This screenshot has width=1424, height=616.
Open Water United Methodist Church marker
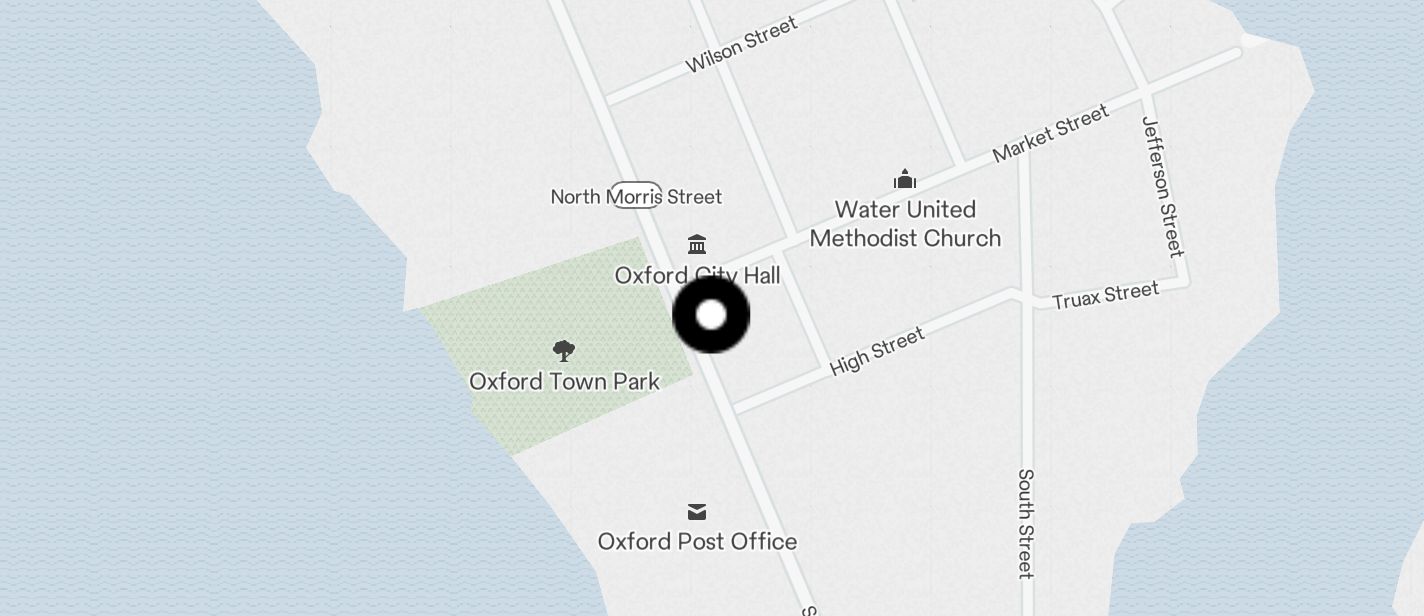click(905, 180)
